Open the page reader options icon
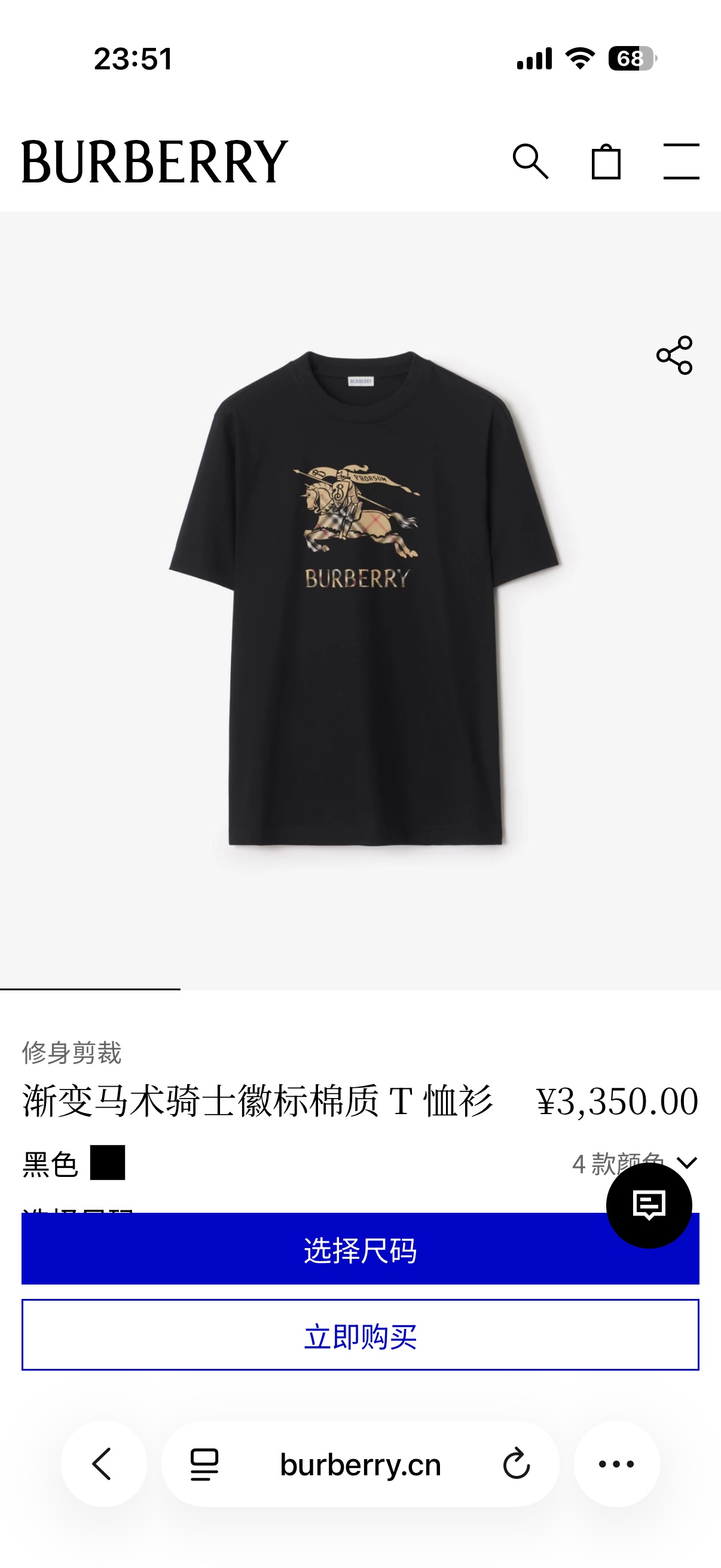 [204, 1464]
